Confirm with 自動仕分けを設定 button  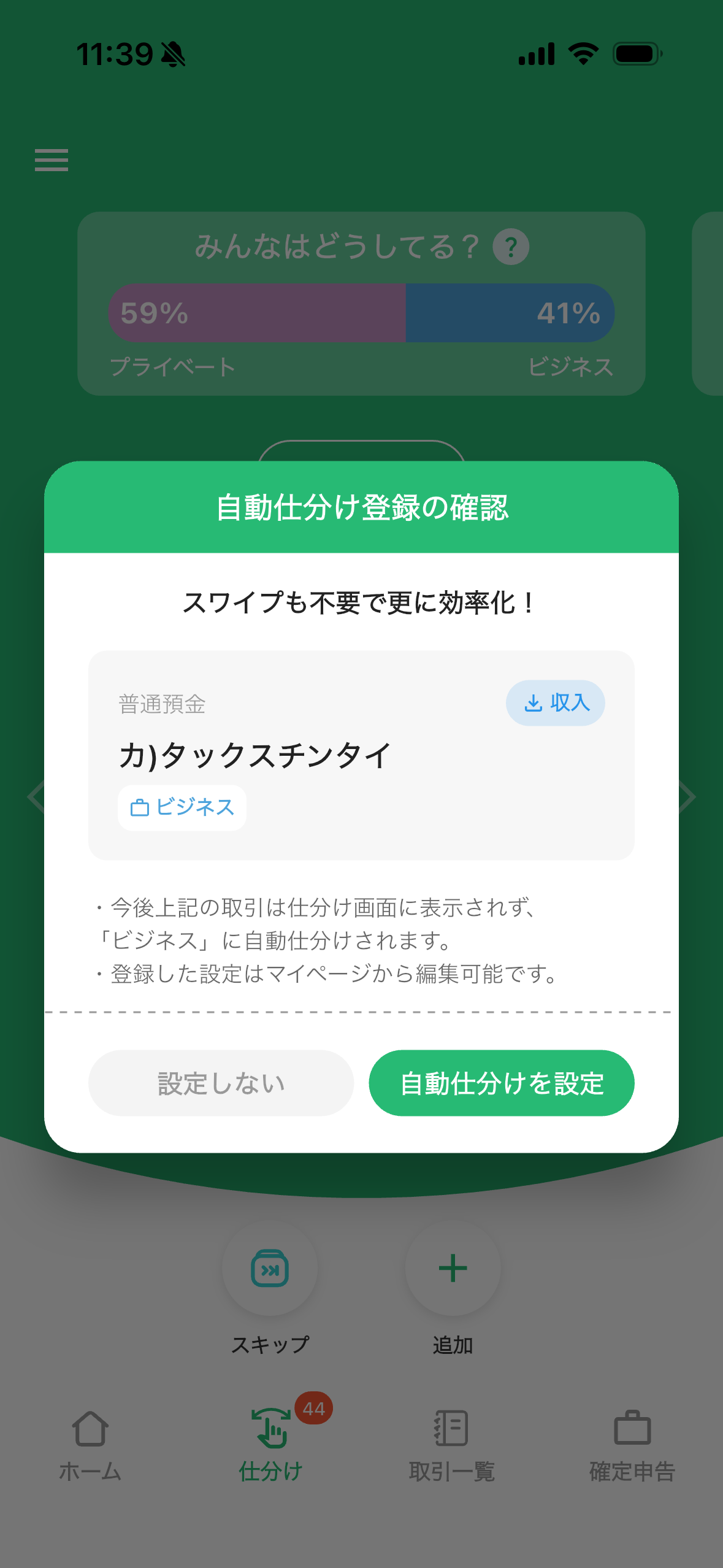[x=501, y=1083]
